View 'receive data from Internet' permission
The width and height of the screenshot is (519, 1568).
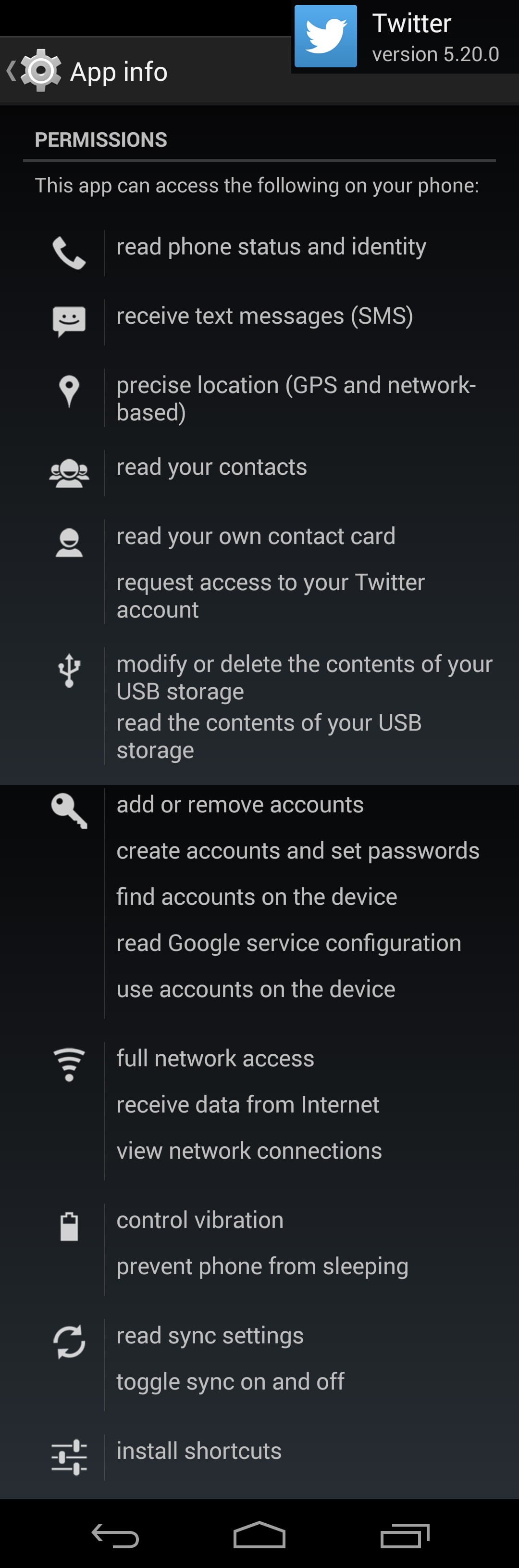pos(247,1105)
